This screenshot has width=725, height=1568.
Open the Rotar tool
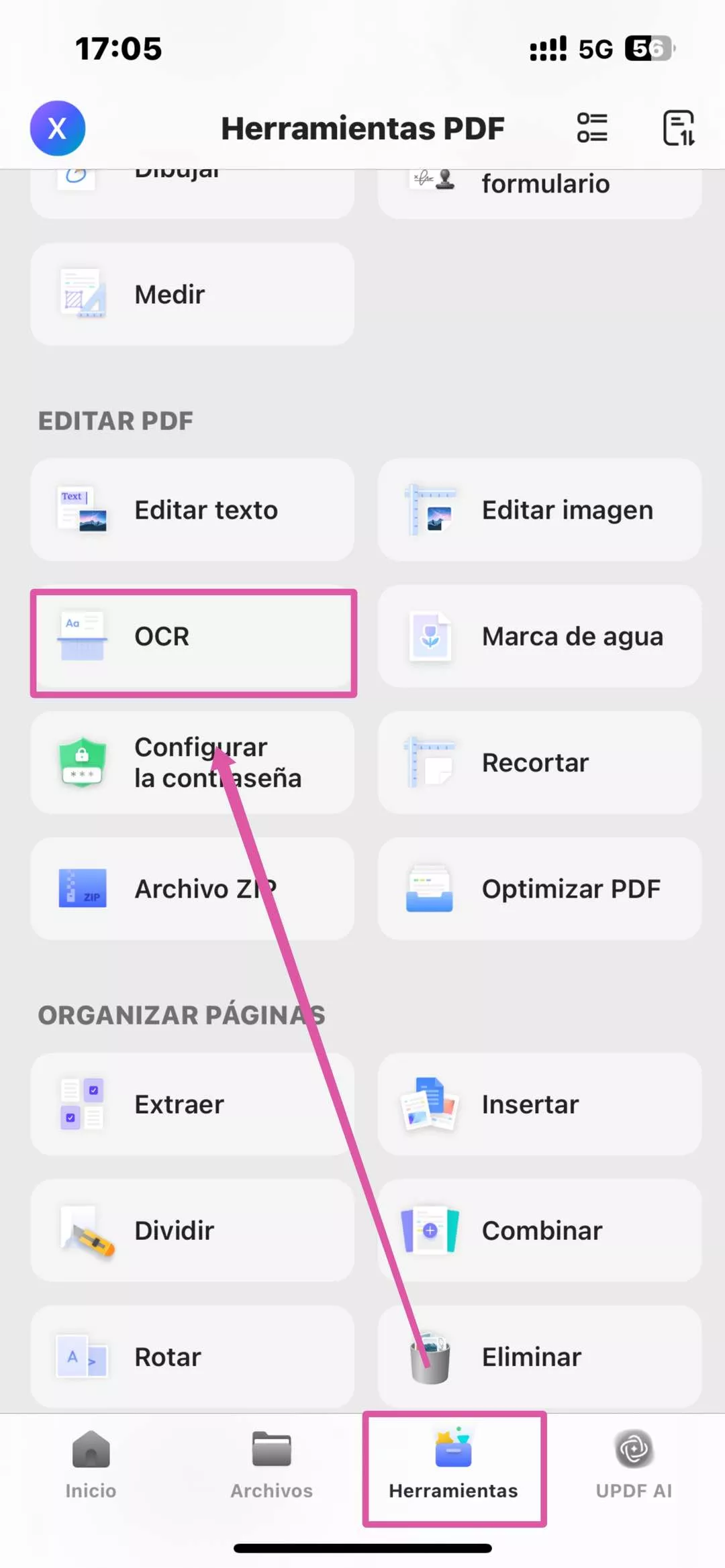192,1357
